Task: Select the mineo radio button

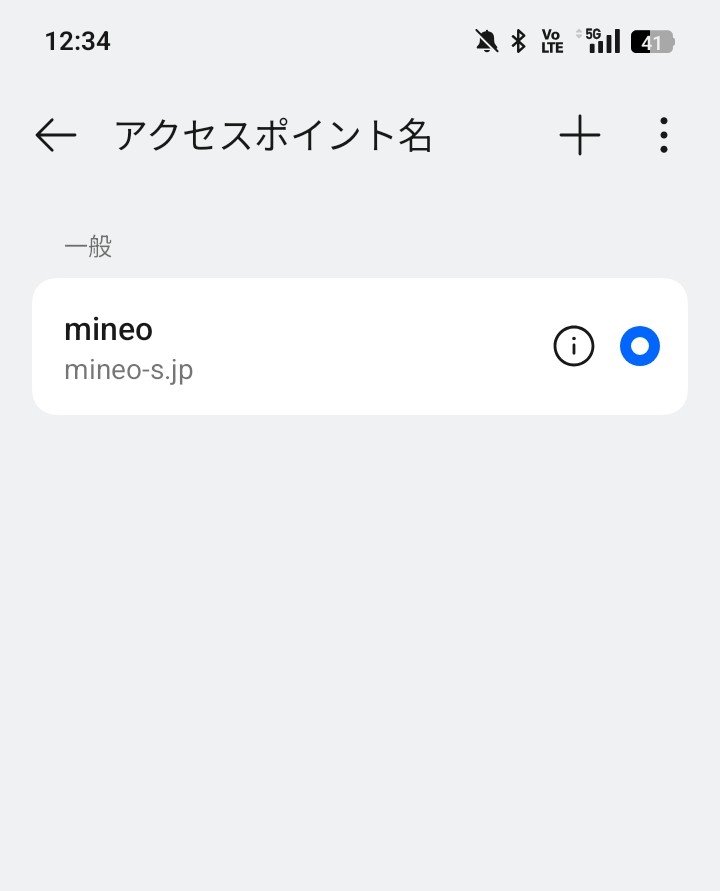Action: point(640,347)
